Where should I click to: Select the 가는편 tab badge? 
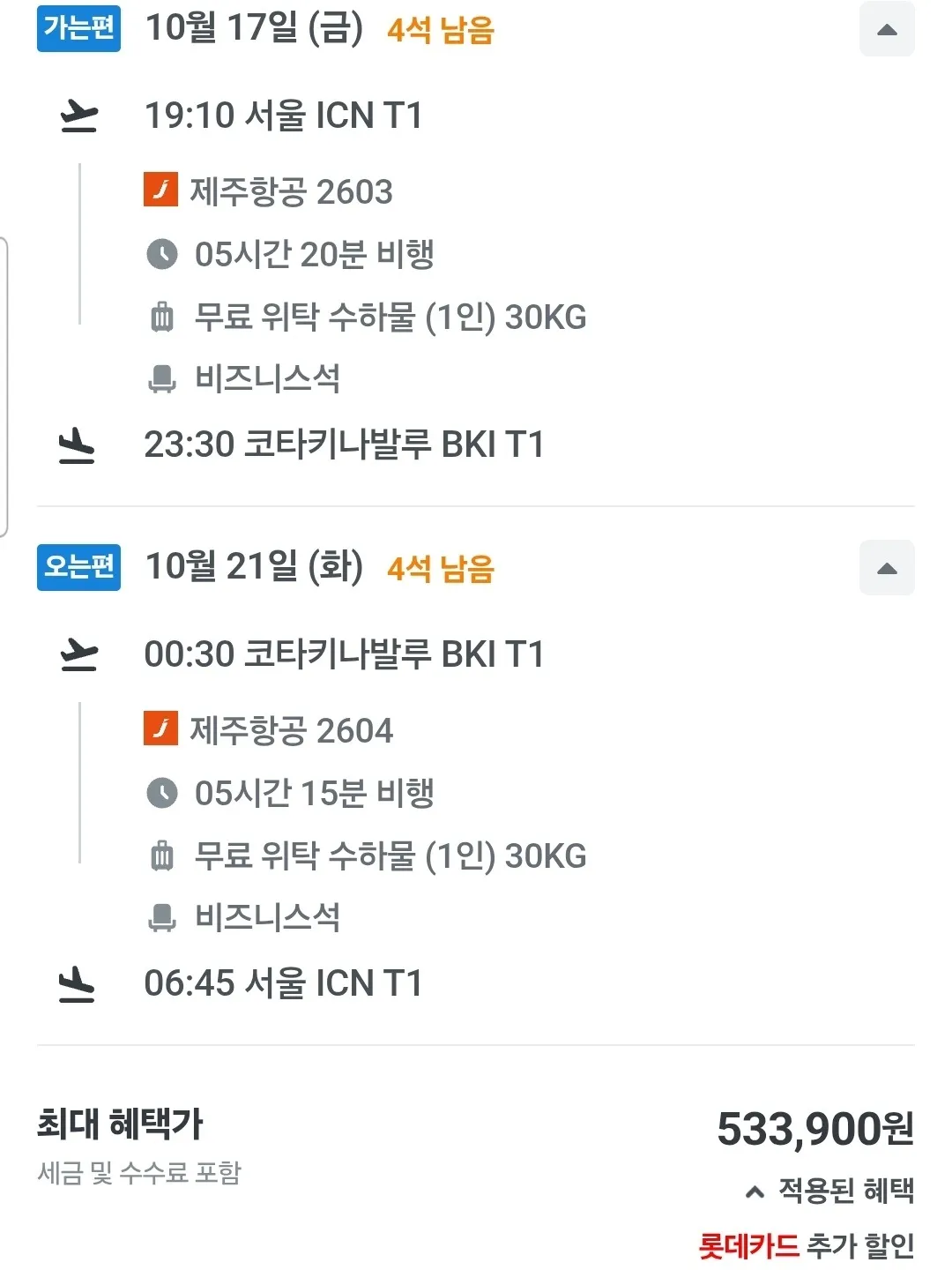click(x=78, y=29)
